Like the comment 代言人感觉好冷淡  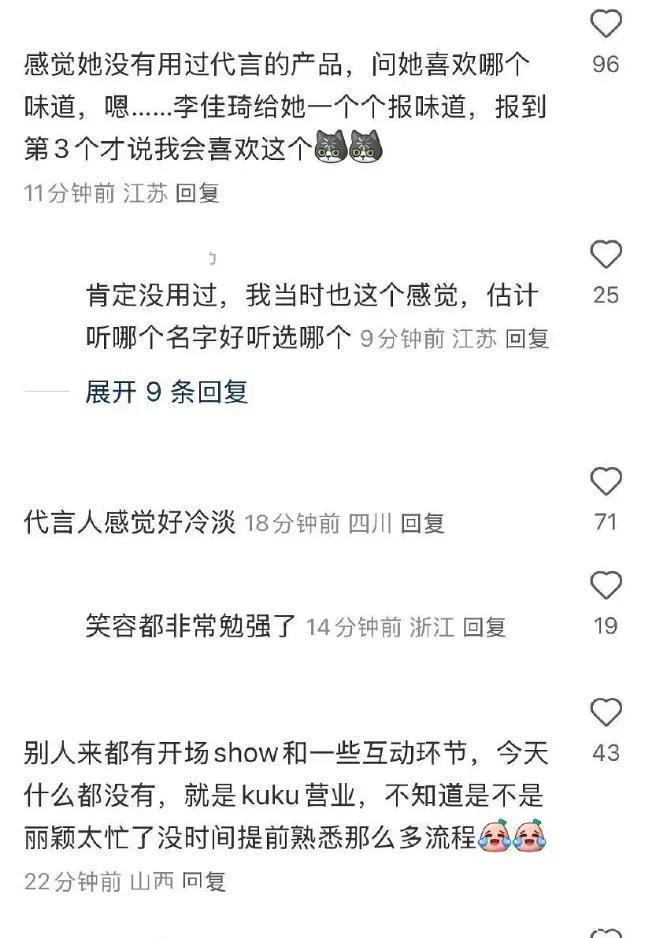coord(606,483)
